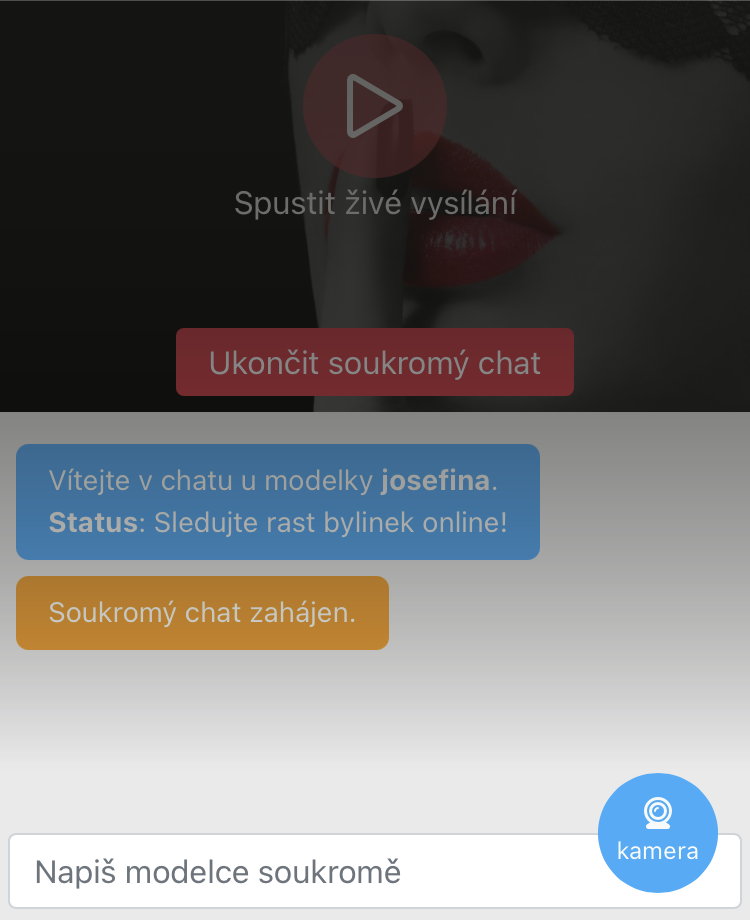
Task: Start the live broadcast play button
Action: click(x=374, y=106)
